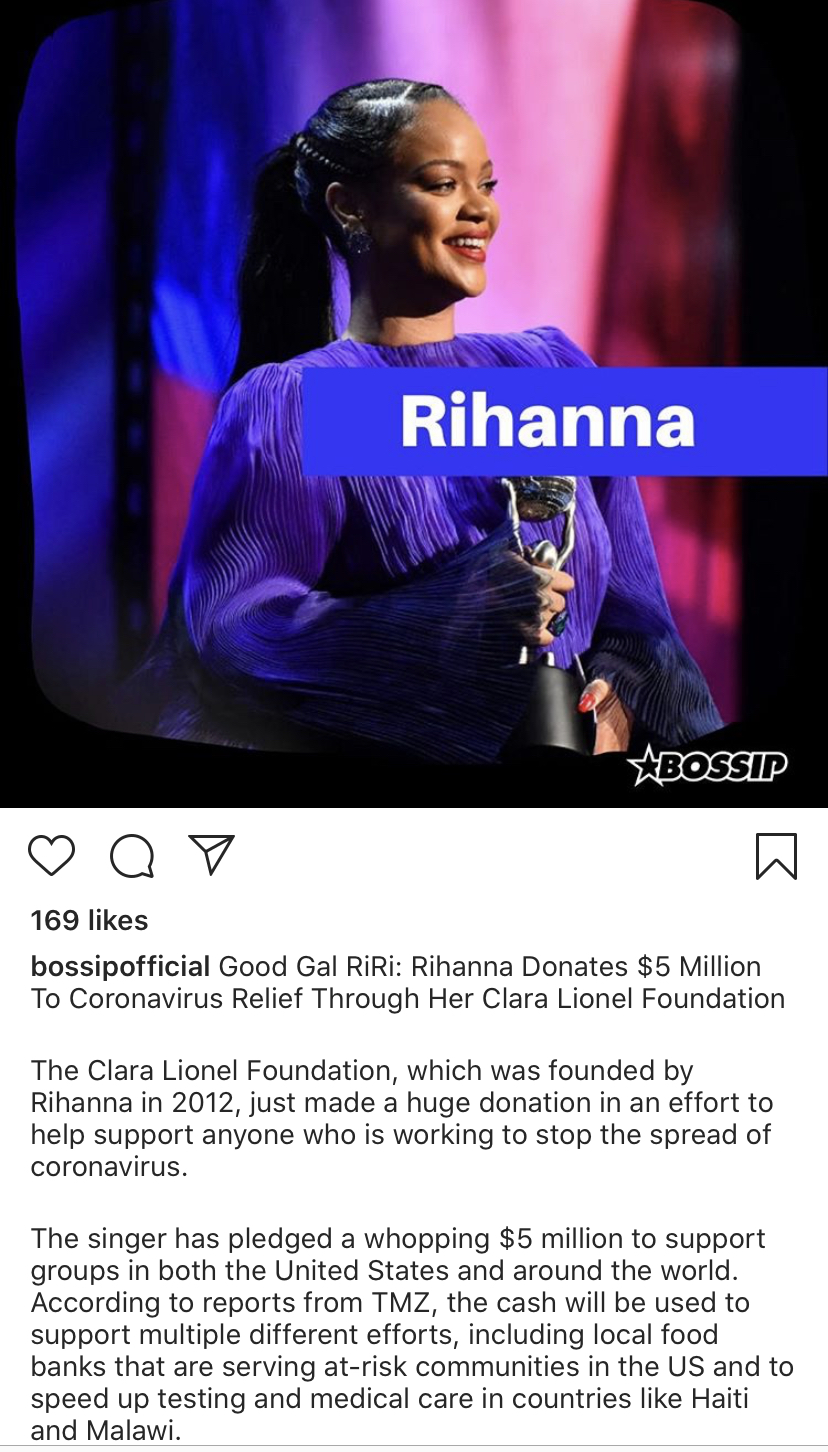
Task: View who liked via 169 likes
Action: coord(89,920)
